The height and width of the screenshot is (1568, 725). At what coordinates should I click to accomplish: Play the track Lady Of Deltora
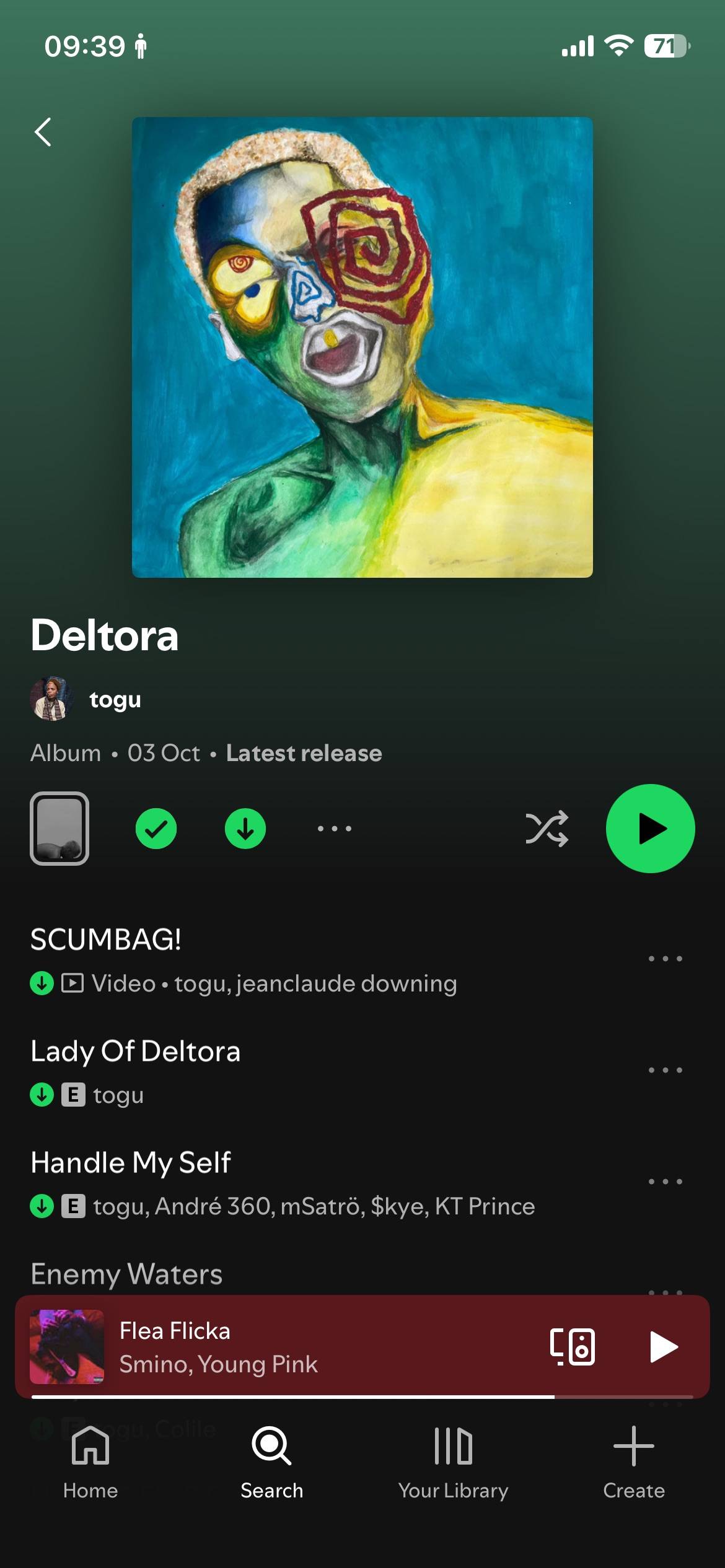322,1070
